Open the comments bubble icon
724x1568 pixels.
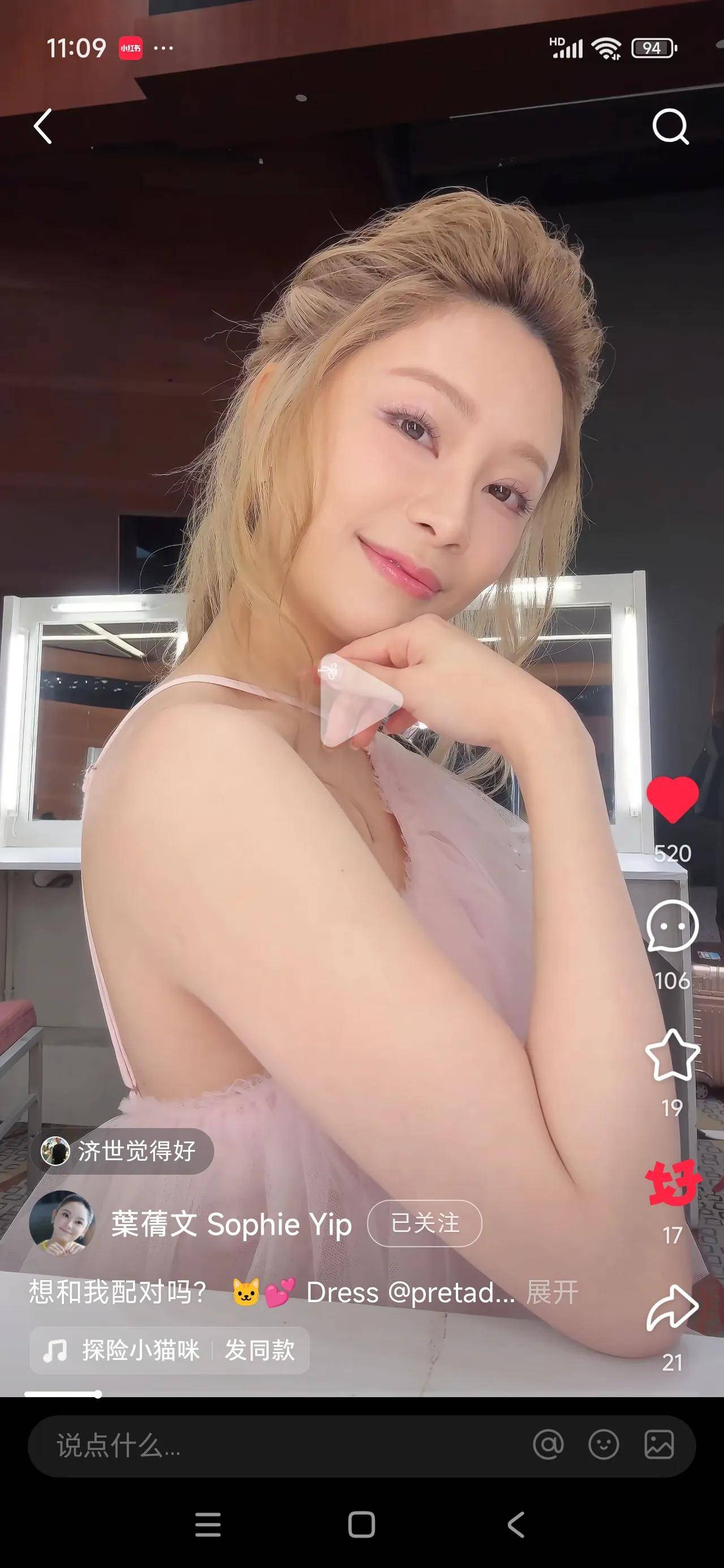click(x=672, y=926)
